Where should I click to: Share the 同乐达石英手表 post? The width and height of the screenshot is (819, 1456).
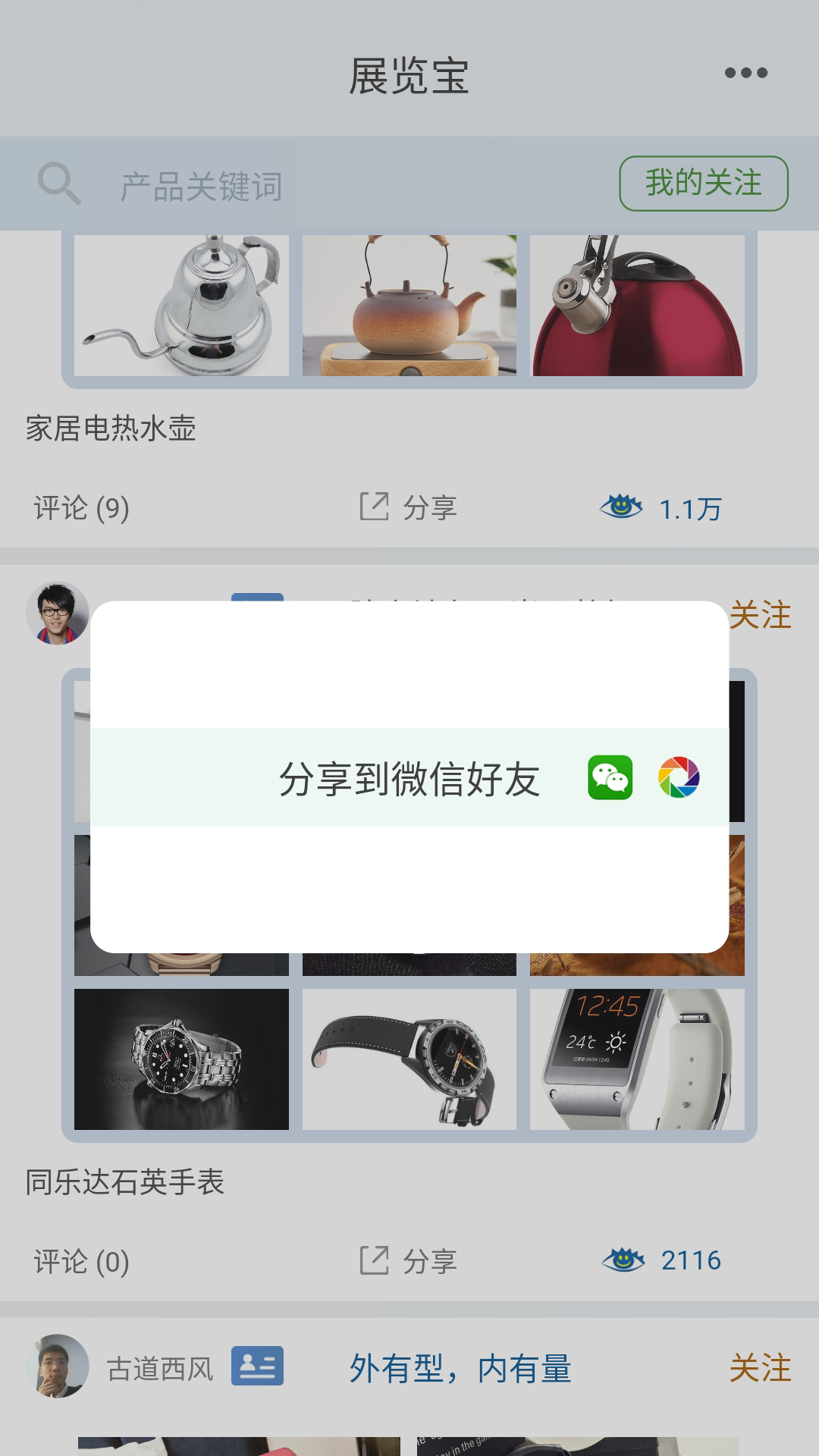[x=408, y=1261]
